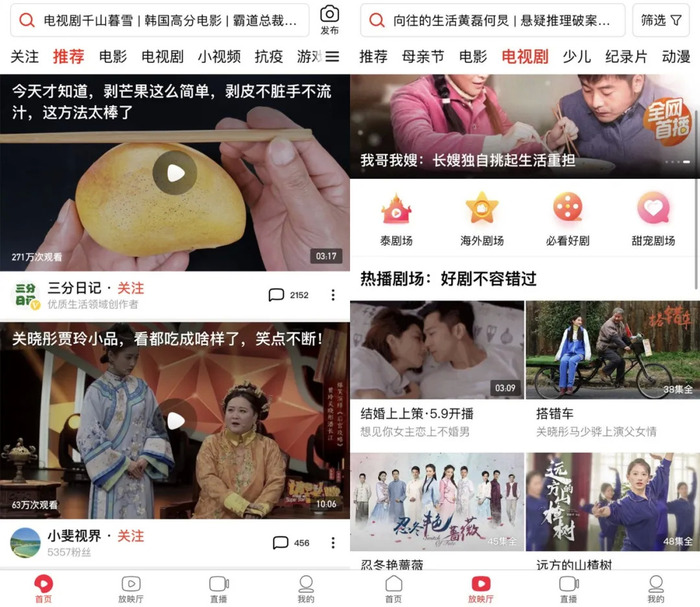
Task: Open the 发布 camera icon
Action: coord(329,19)
